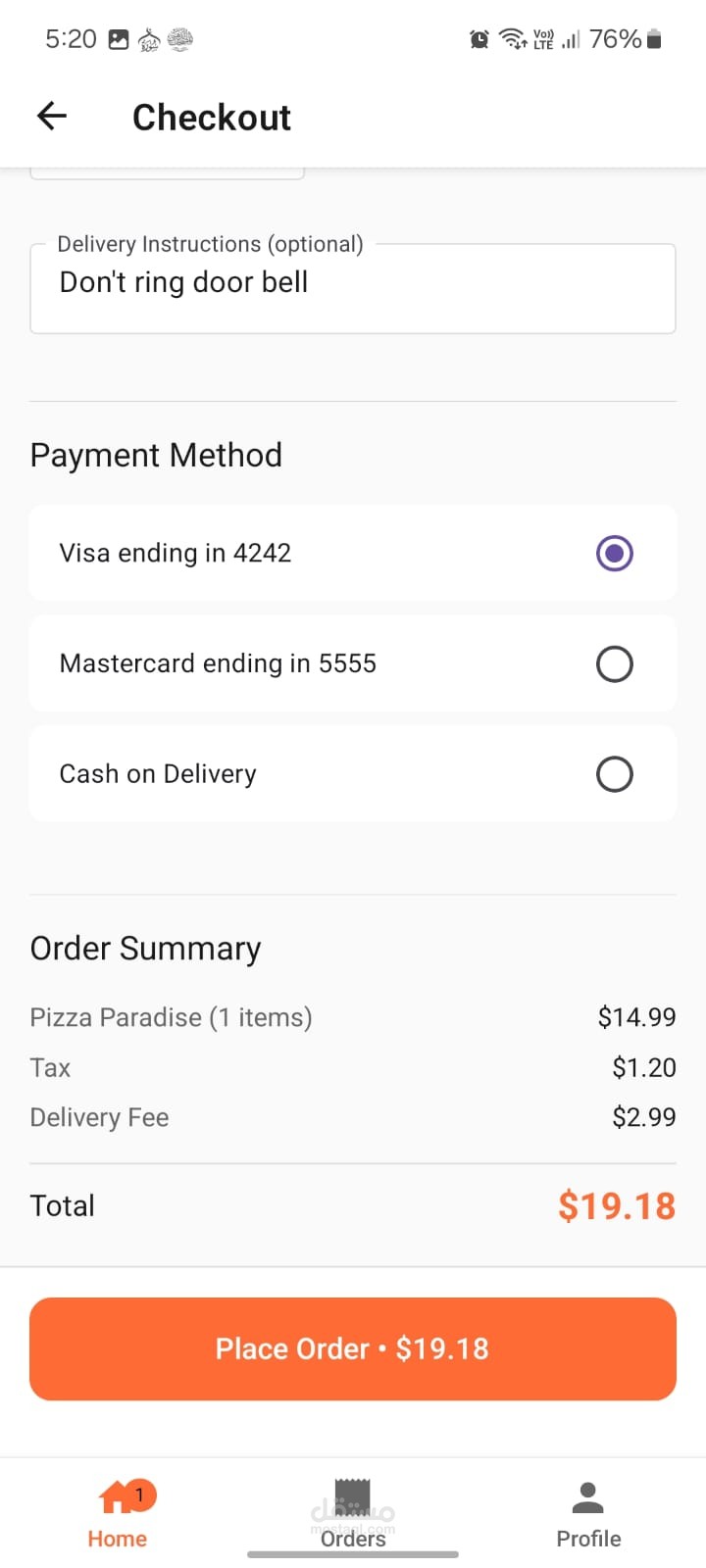Edit the Delivery Instructions field

tap(353, 287)
